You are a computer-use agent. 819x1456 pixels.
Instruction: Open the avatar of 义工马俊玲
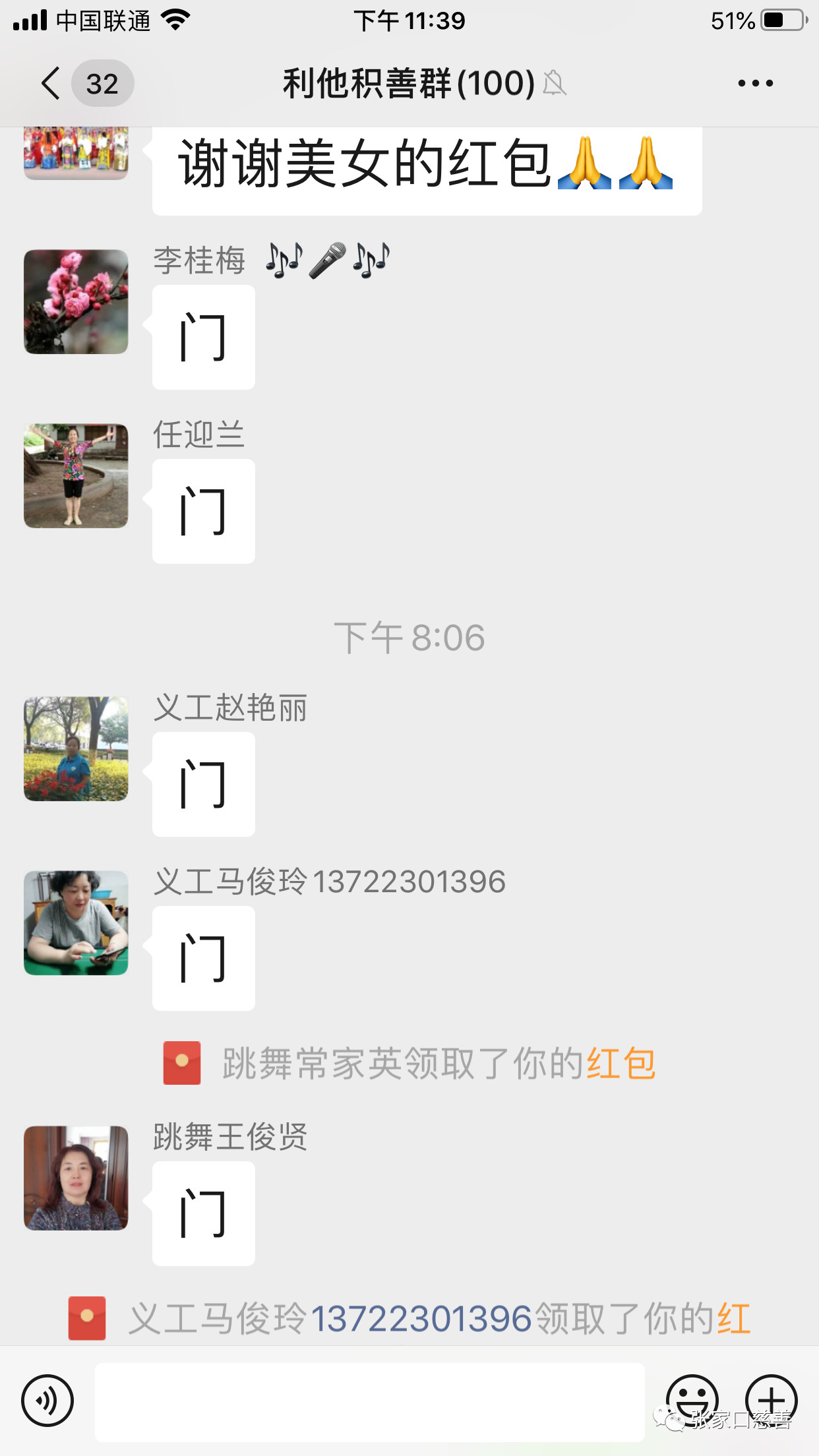point(76,923)
